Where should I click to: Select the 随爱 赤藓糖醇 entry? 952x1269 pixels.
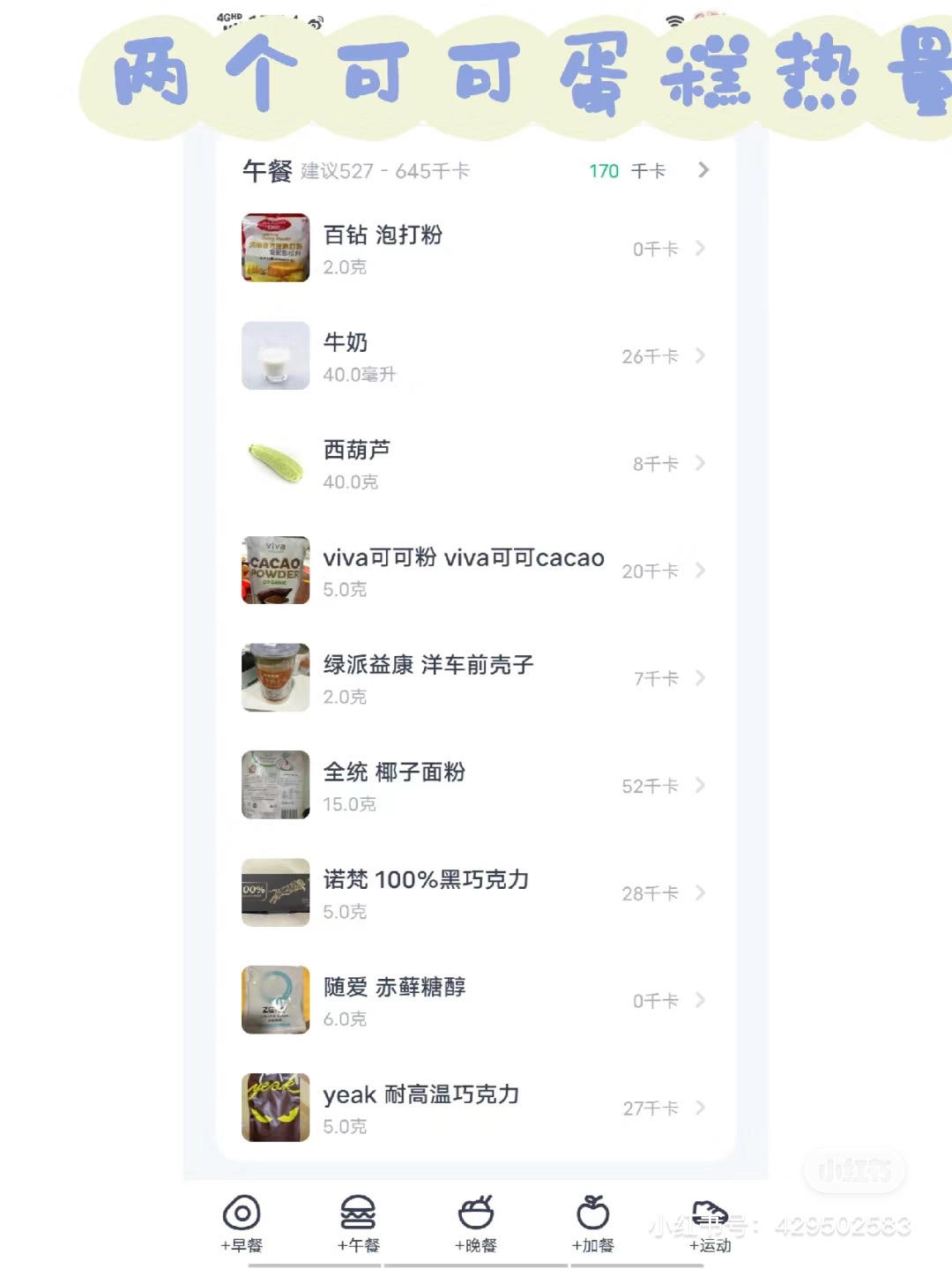474,1001
